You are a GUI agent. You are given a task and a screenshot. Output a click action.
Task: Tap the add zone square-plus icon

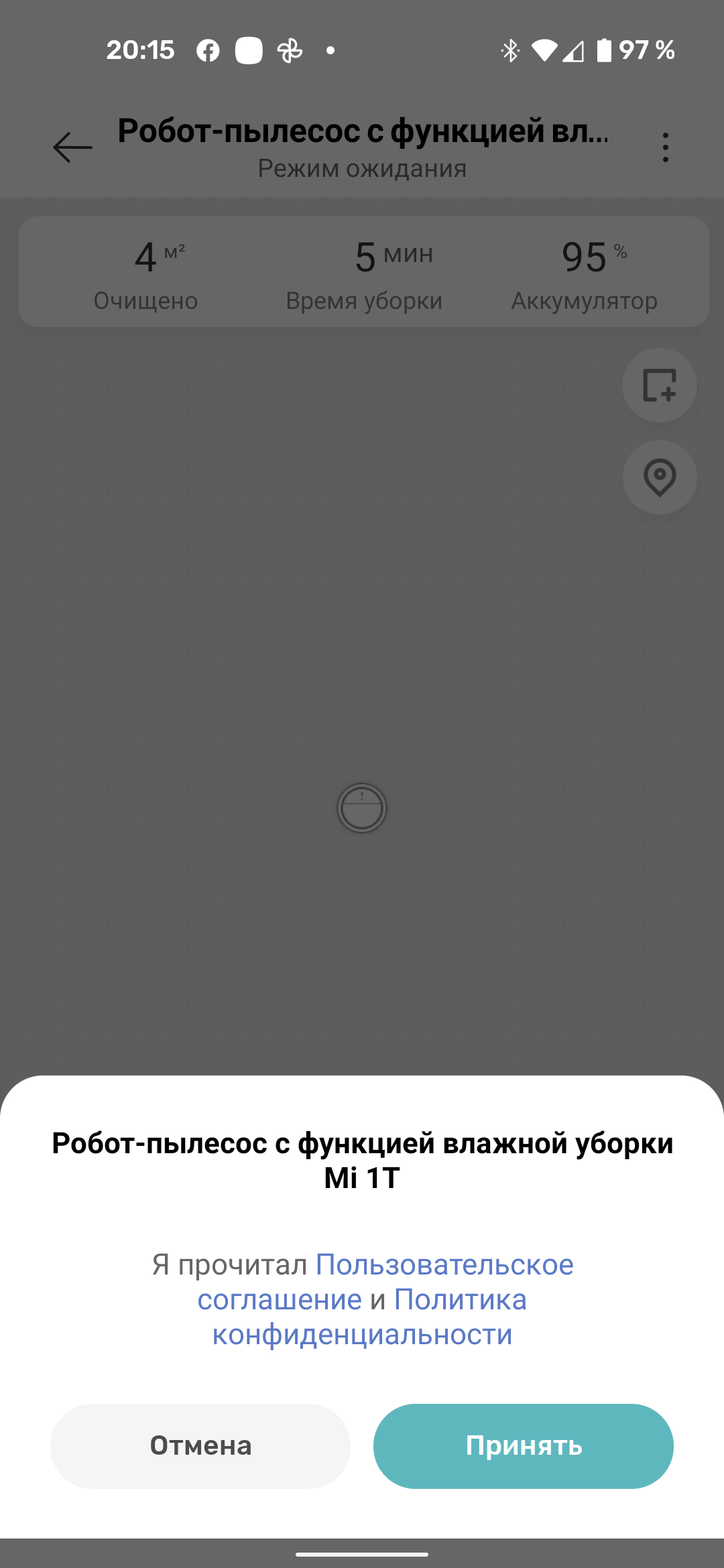tap(660, 385)
